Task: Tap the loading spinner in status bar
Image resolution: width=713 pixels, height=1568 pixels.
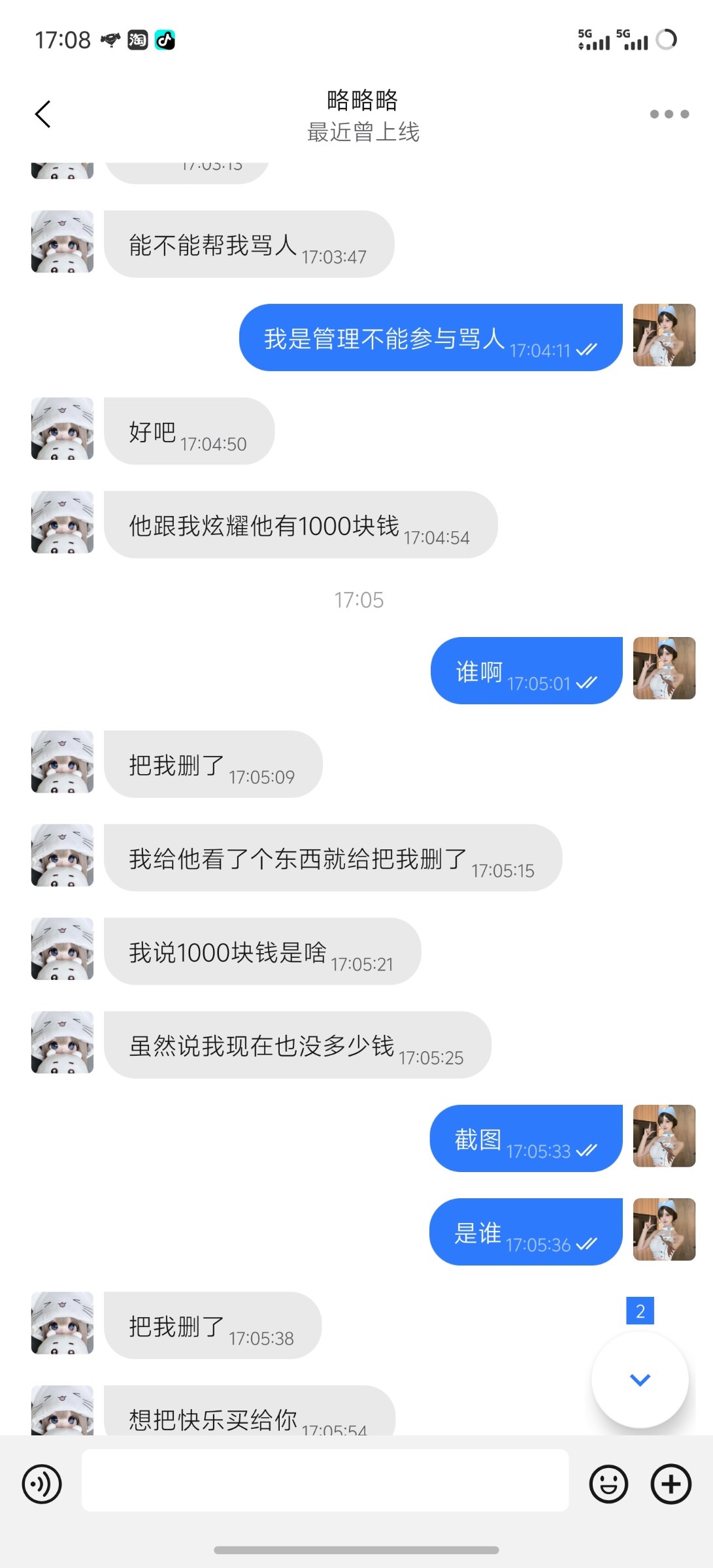Action: (668, 39)
